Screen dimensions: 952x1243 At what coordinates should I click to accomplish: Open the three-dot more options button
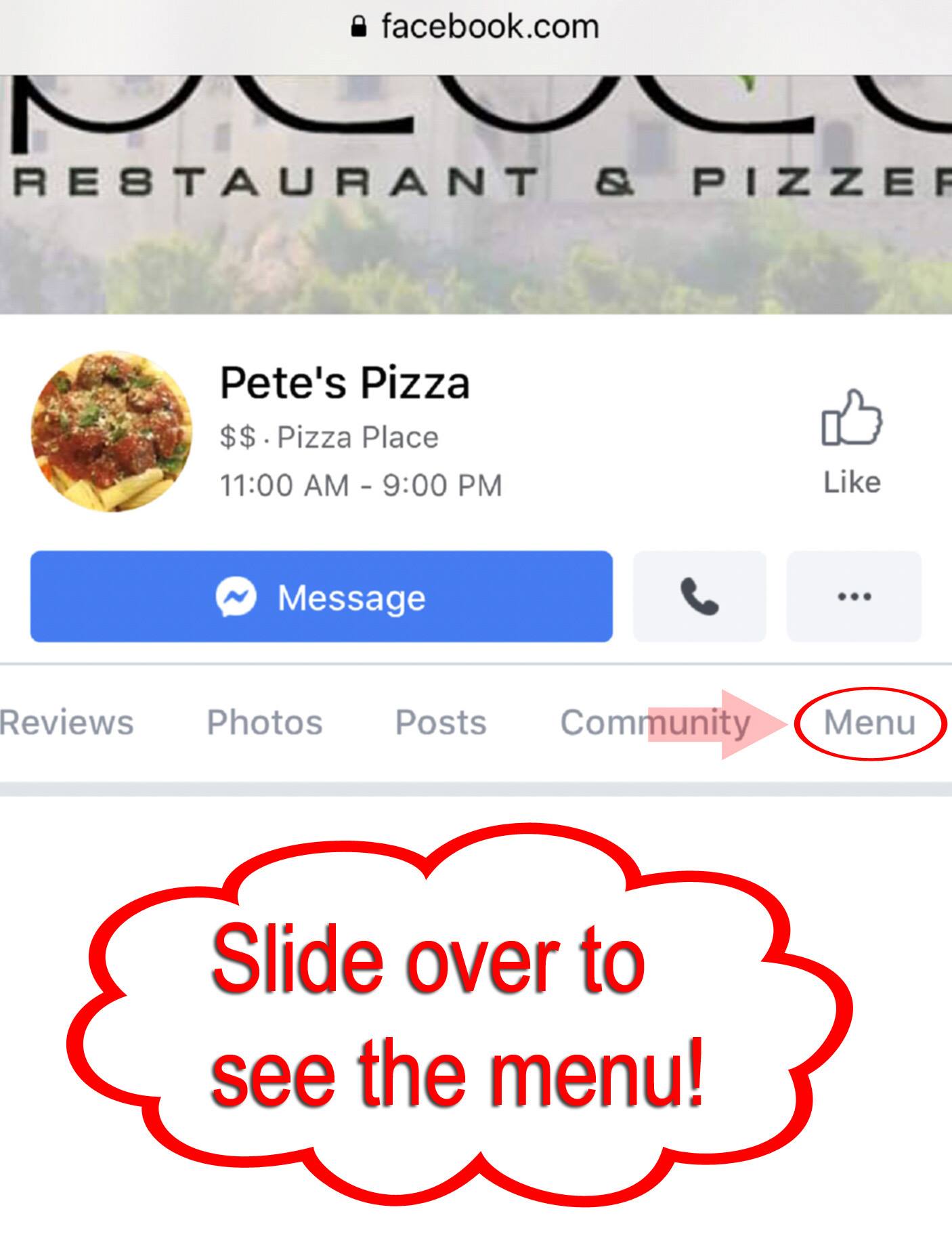(x=854, y=596)
